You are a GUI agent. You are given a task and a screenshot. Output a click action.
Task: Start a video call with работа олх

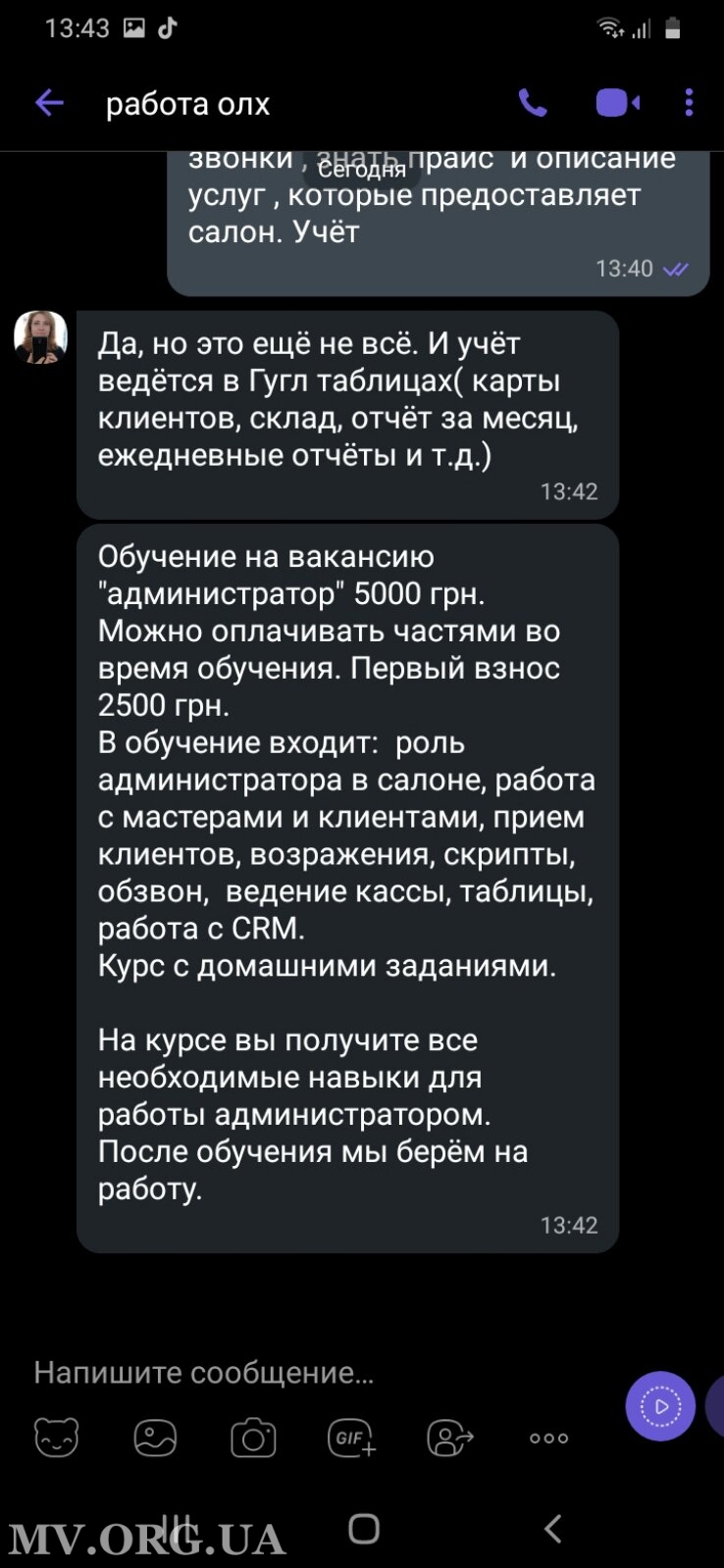click(617, 103)
